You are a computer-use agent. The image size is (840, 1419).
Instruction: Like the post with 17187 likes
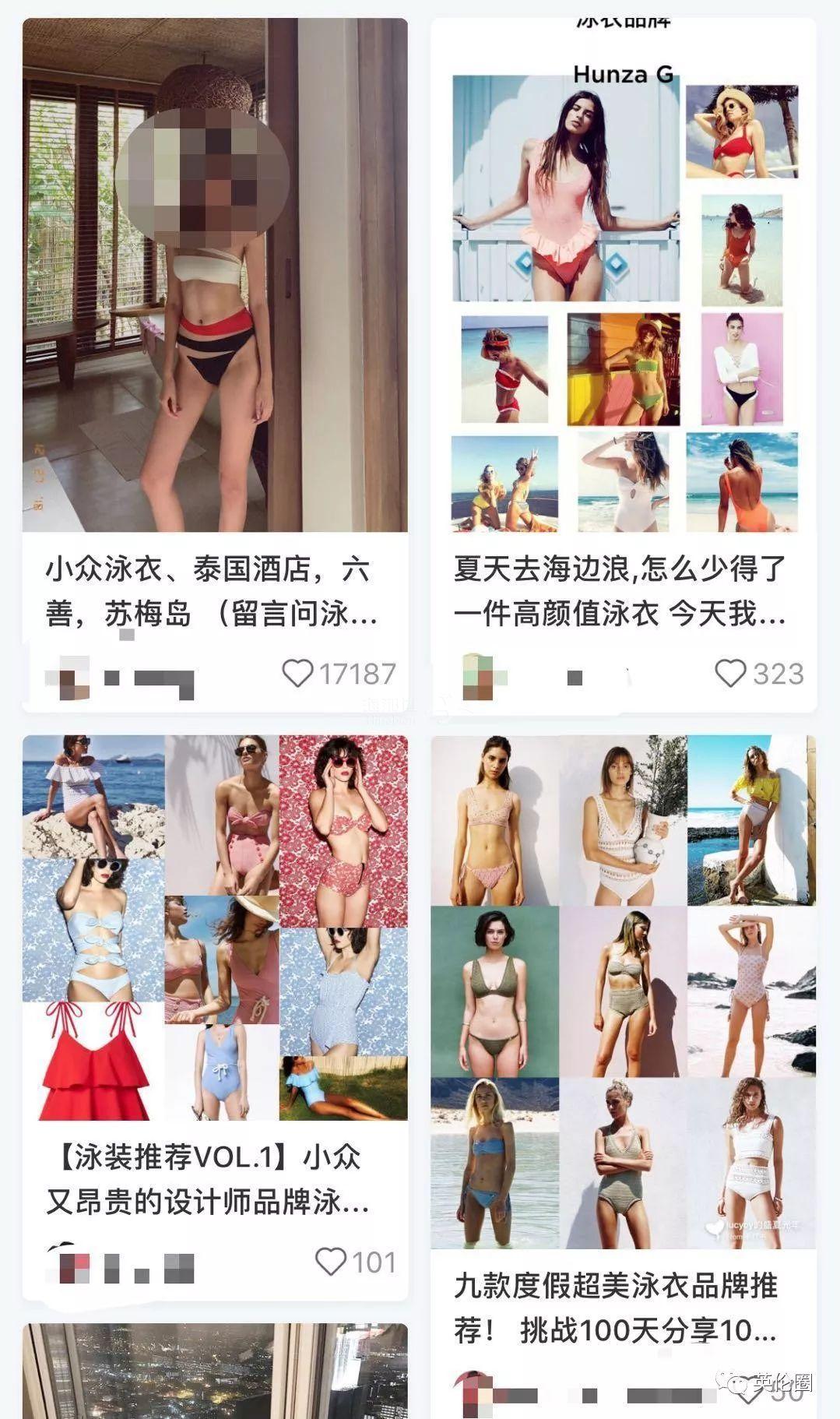(x=298, y=674)
